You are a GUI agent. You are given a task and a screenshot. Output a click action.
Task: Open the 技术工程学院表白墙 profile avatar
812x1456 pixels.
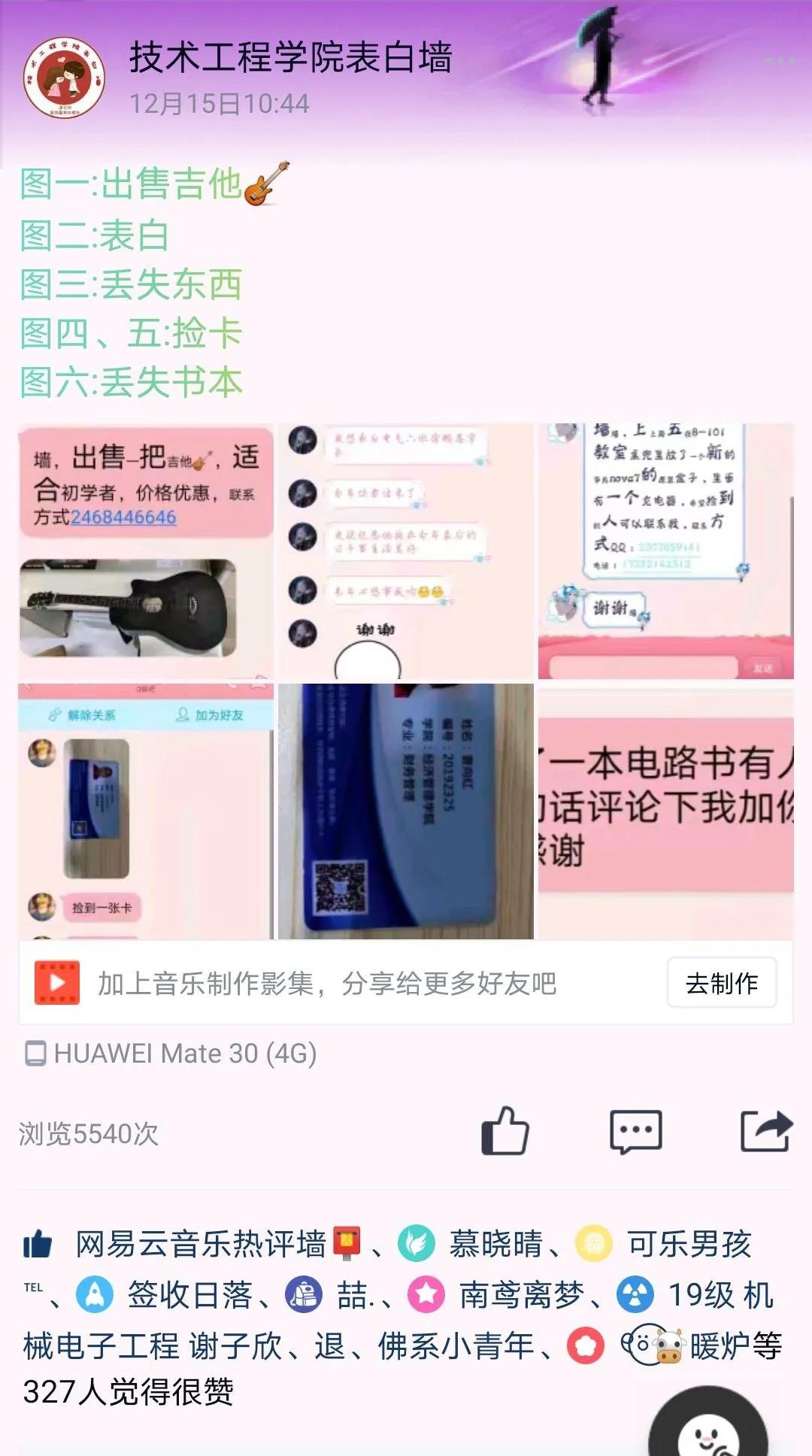64,77
